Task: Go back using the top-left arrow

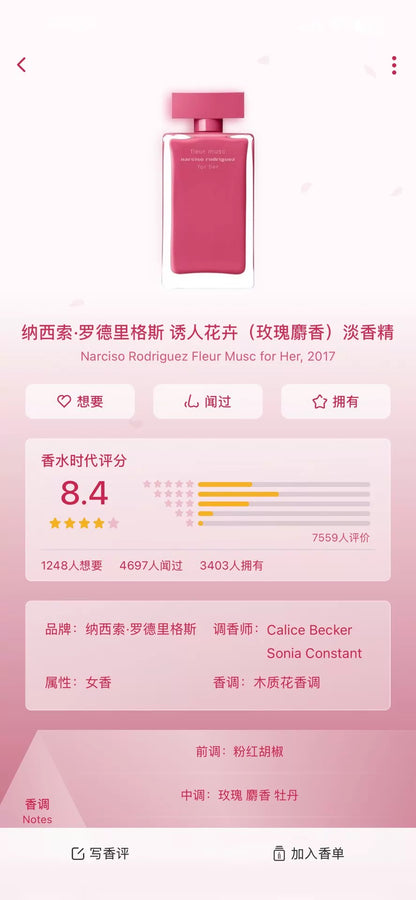Action: coord(21,65)
